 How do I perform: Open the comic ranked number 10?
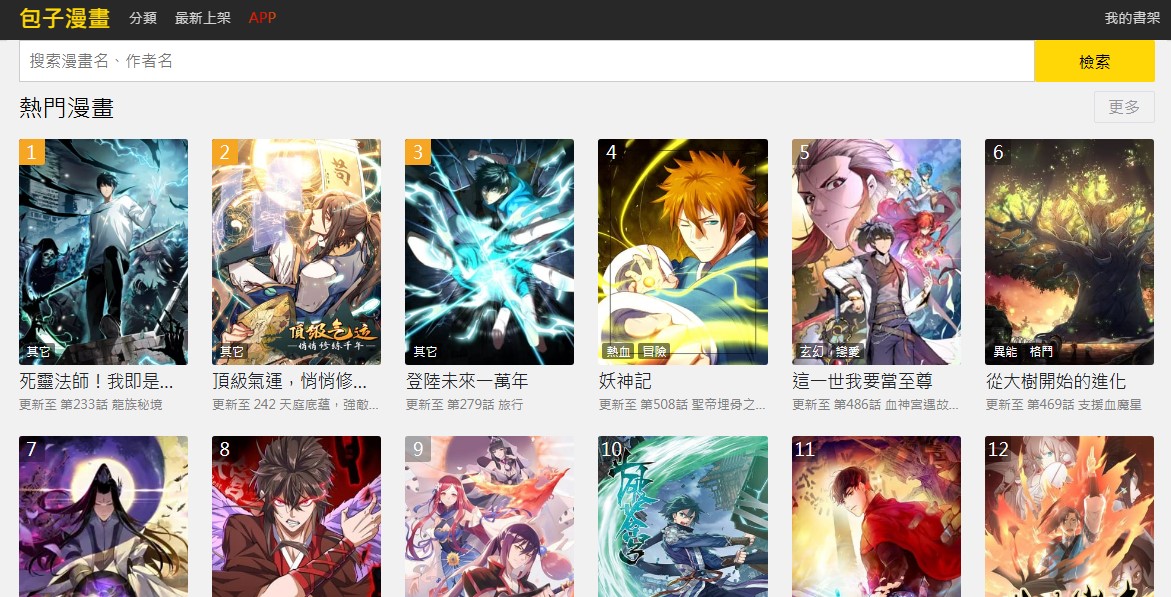pyautogui.click(x=683, y=517)
